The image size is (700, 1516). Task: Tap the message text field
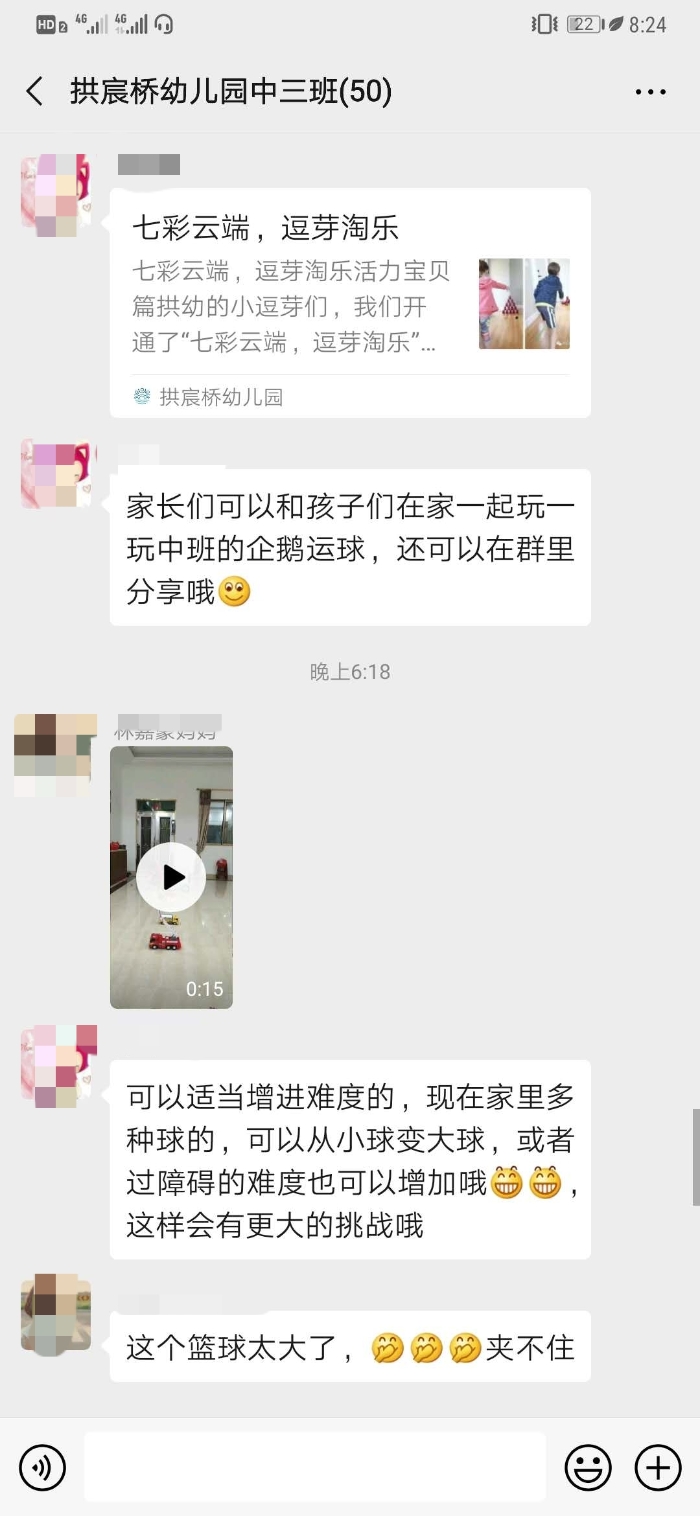click(314, 1467)
